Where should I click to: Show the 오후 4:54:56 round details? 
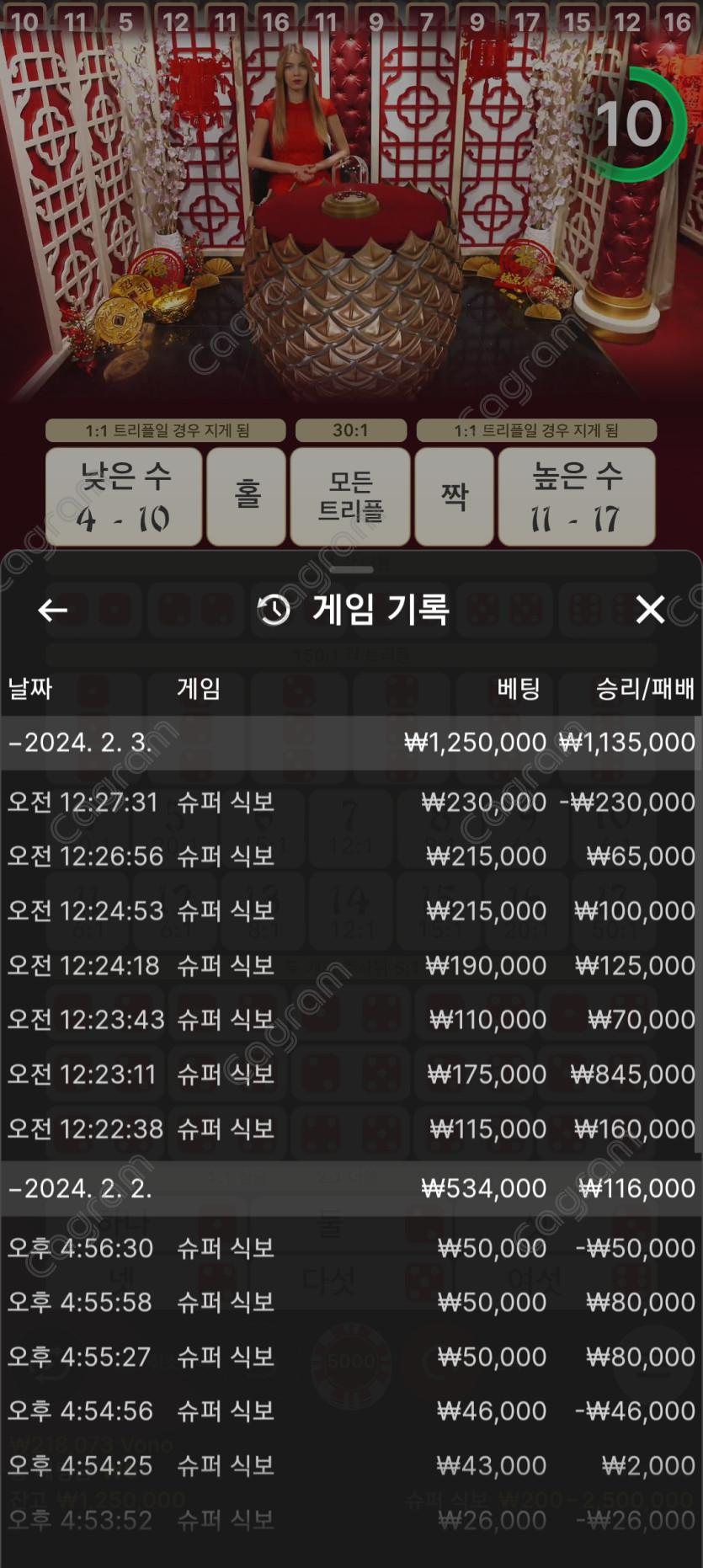coord(351,1411)
